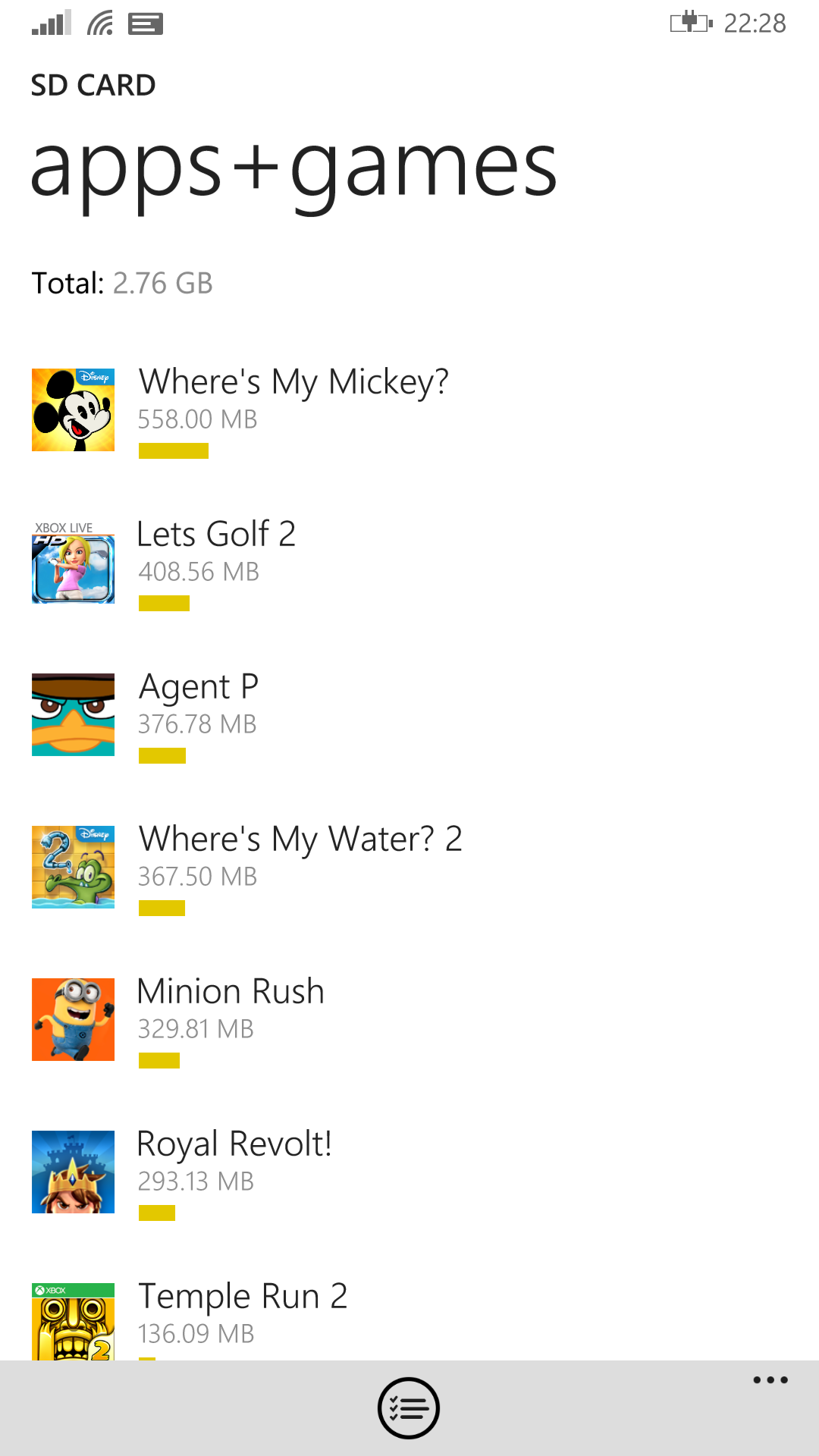819x1456 pixels.
Task: Select the Royal Revolt! game
Action: (234, 1172)
